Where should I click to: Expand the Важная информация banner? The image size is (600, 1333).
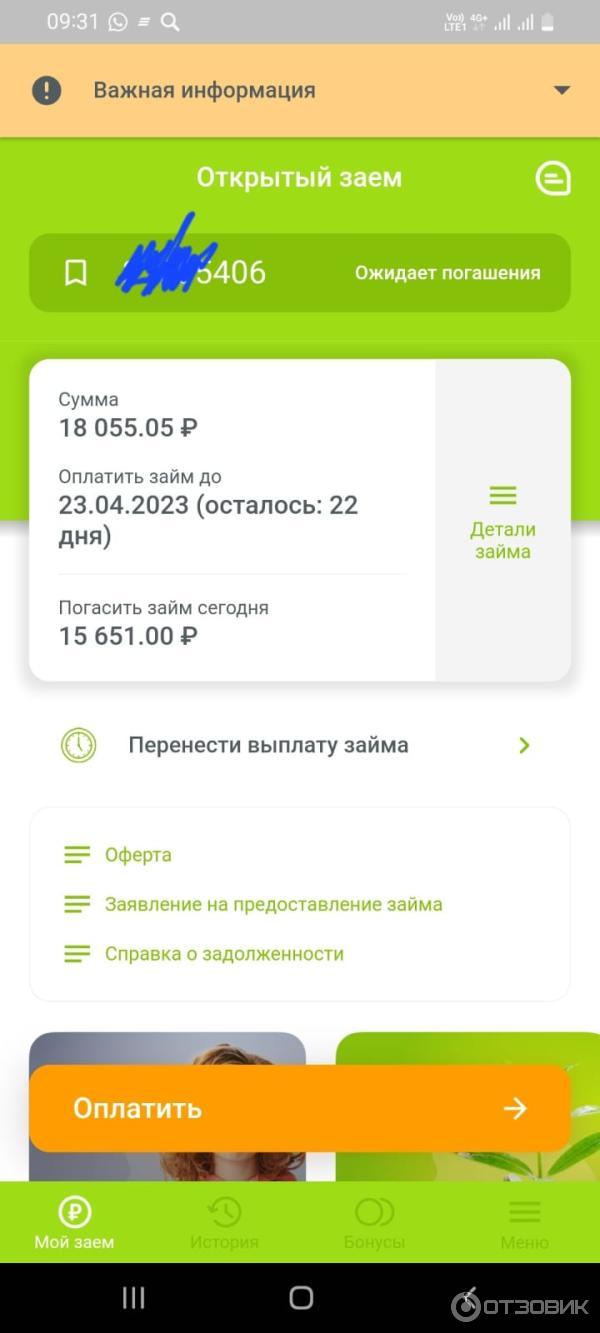[561, 90]
